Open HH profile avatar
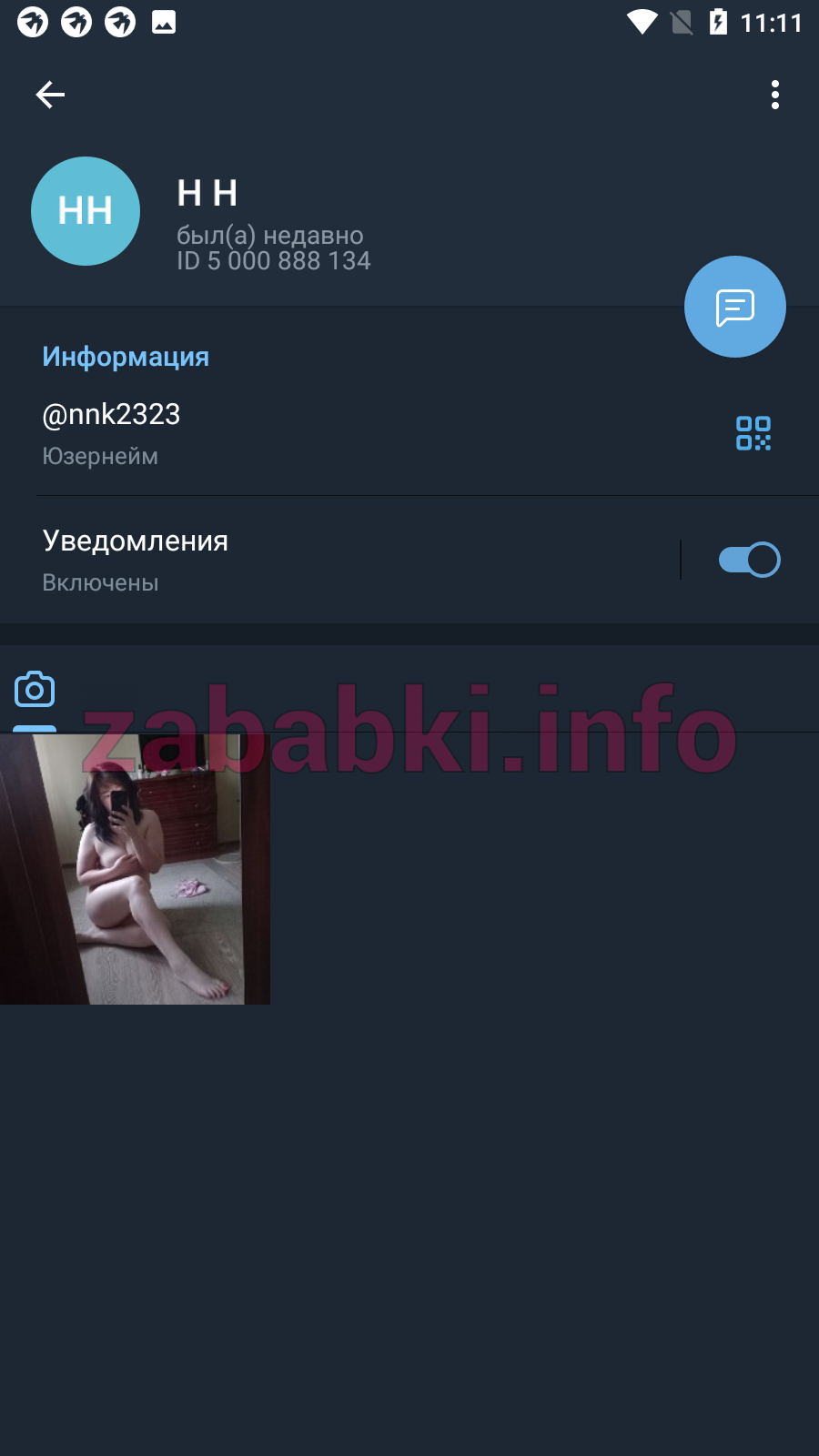Screen dimensions: 819x1456 pos(86,211)
